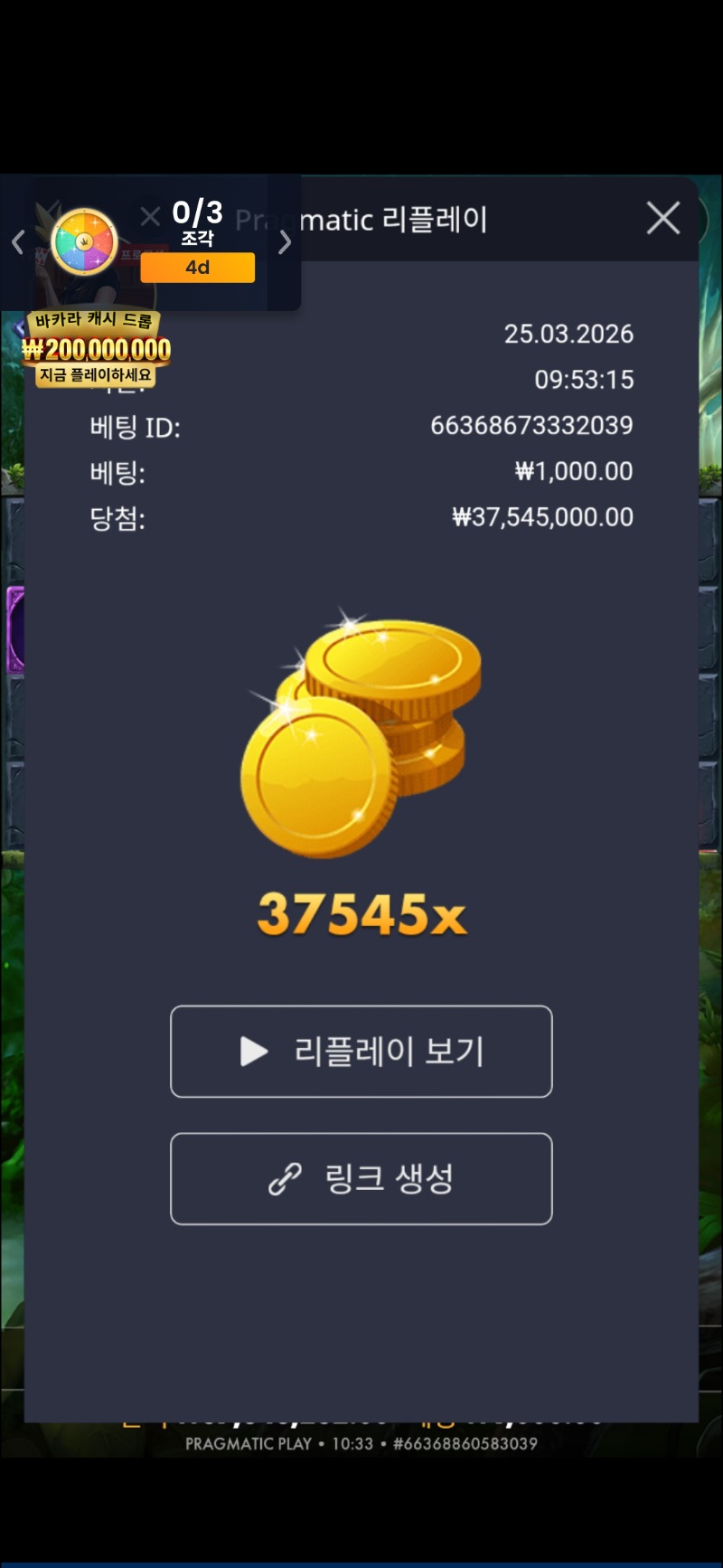This screenshot has height=1568, width=723.
Task: Close the Pragmatic 리플레이 dialog
Action: tap(662, 218)
